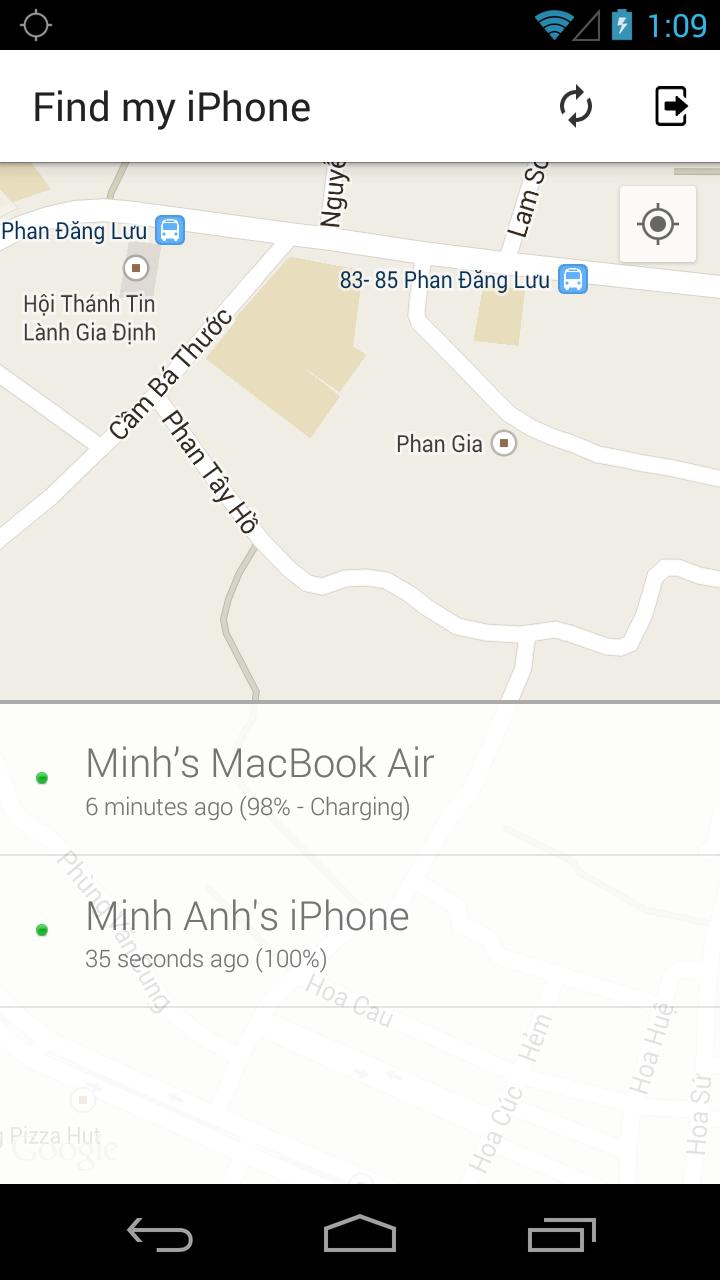Go back with the system back button
This screenshot has height=1280, width=720.
point(160,1234)
